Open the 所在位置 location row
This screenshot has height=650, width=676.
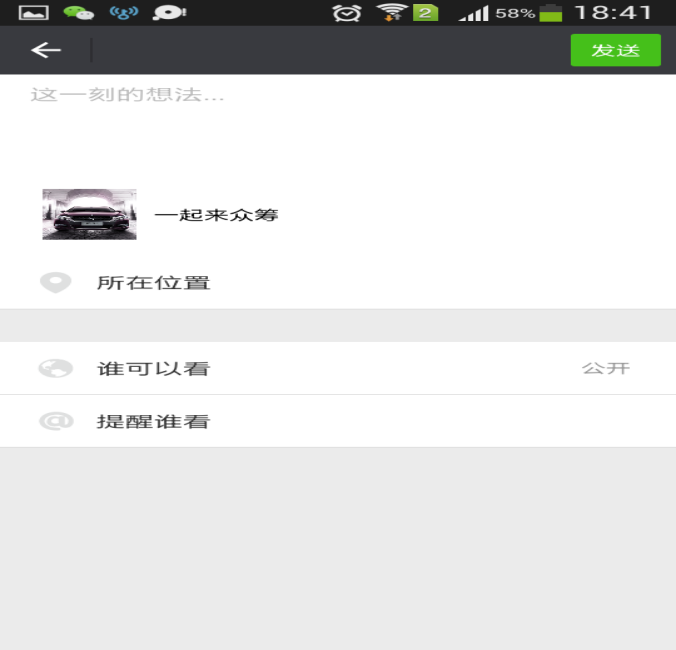[153, 283]
